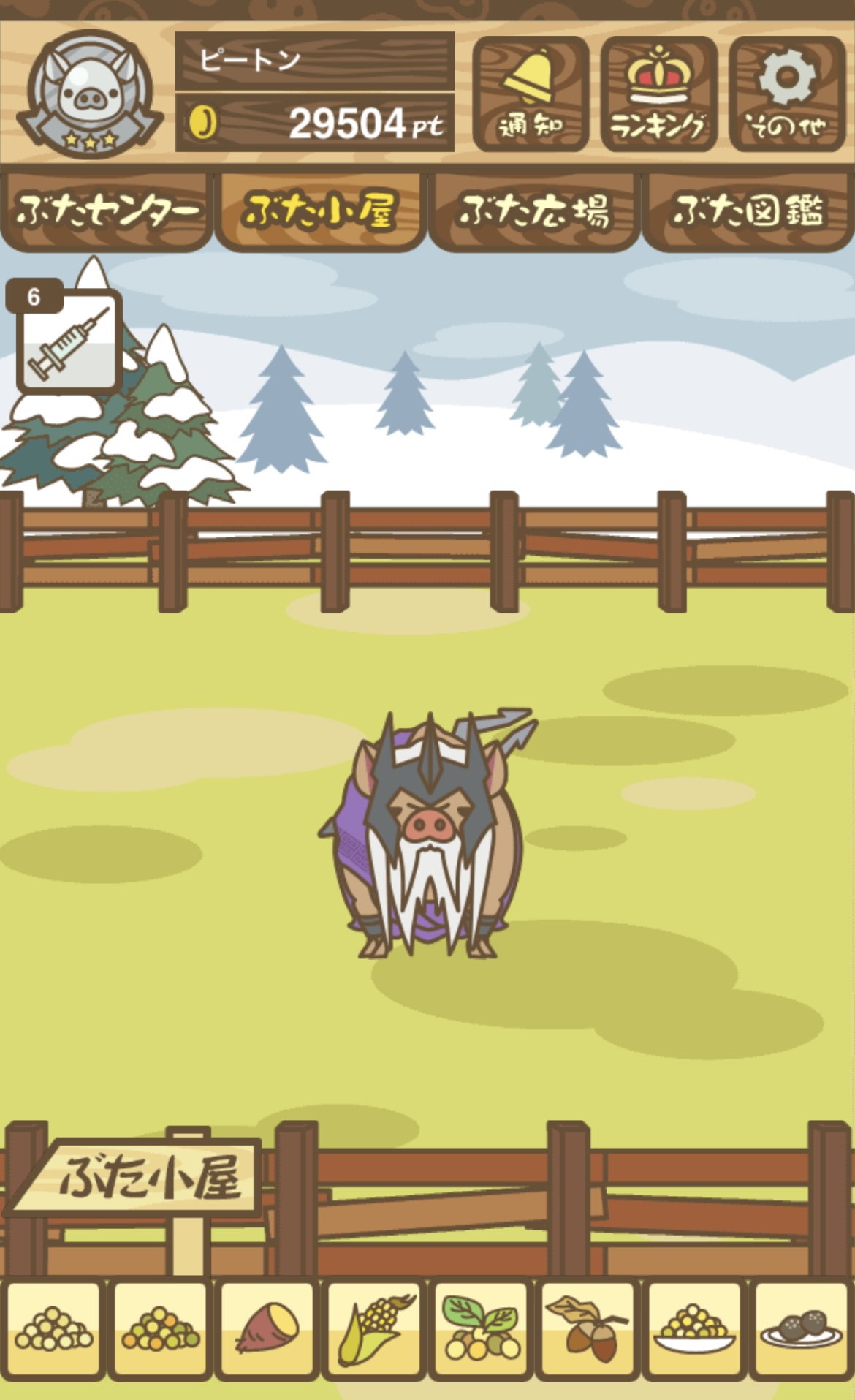Open その他 settings gear
The height and width of the screenshot is (1400, 855).
coord(787,94)
